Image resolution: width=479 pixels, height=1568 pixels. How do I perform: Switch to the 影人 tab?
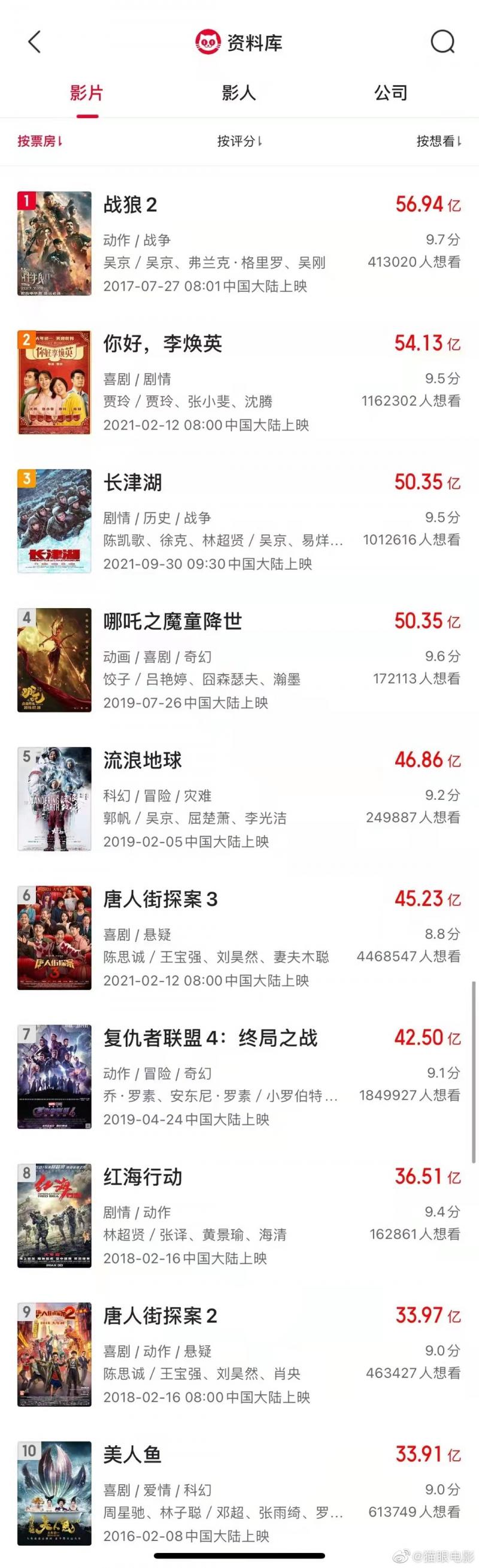point(238,92)
